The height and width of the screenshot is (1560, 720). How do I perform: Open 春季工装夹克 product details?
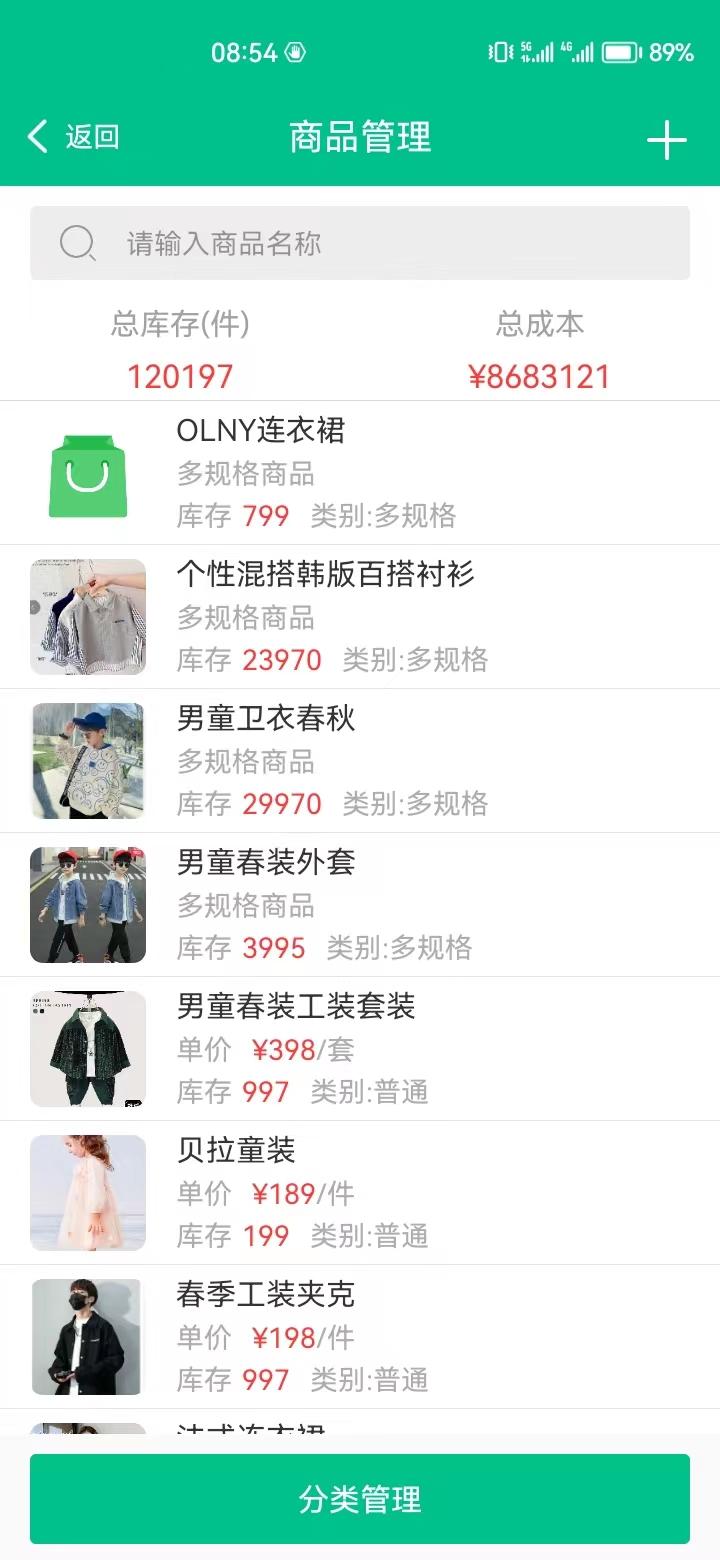click(360, 1337)
